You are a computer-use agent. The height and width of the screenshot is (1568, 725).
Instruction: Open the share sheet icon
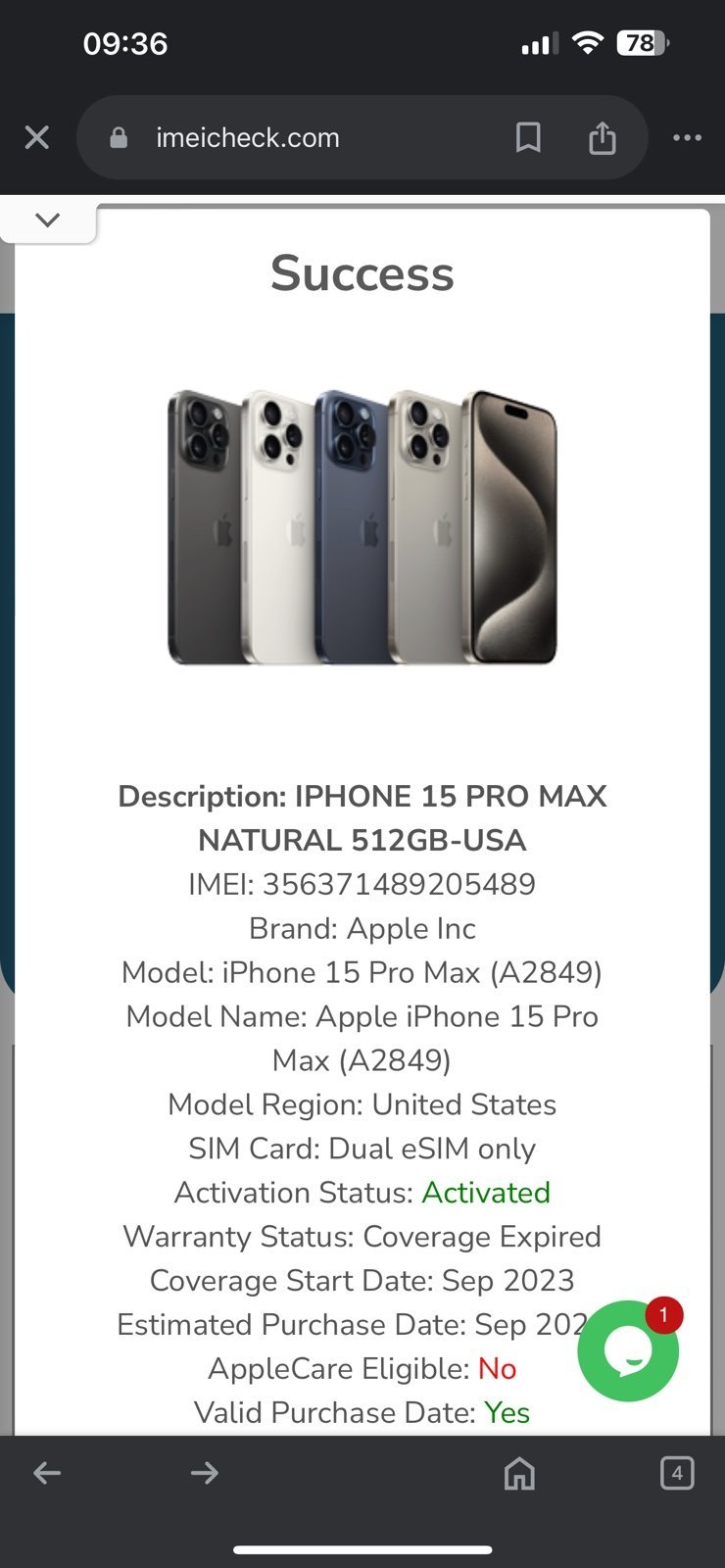pyautogui.click(x=603, y=137)
